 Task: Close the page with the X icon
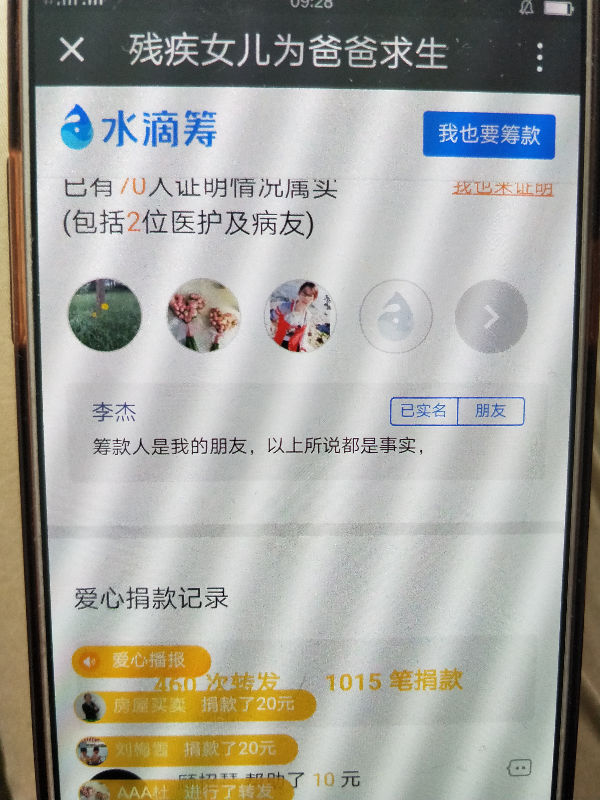click(x=72, y=50)
